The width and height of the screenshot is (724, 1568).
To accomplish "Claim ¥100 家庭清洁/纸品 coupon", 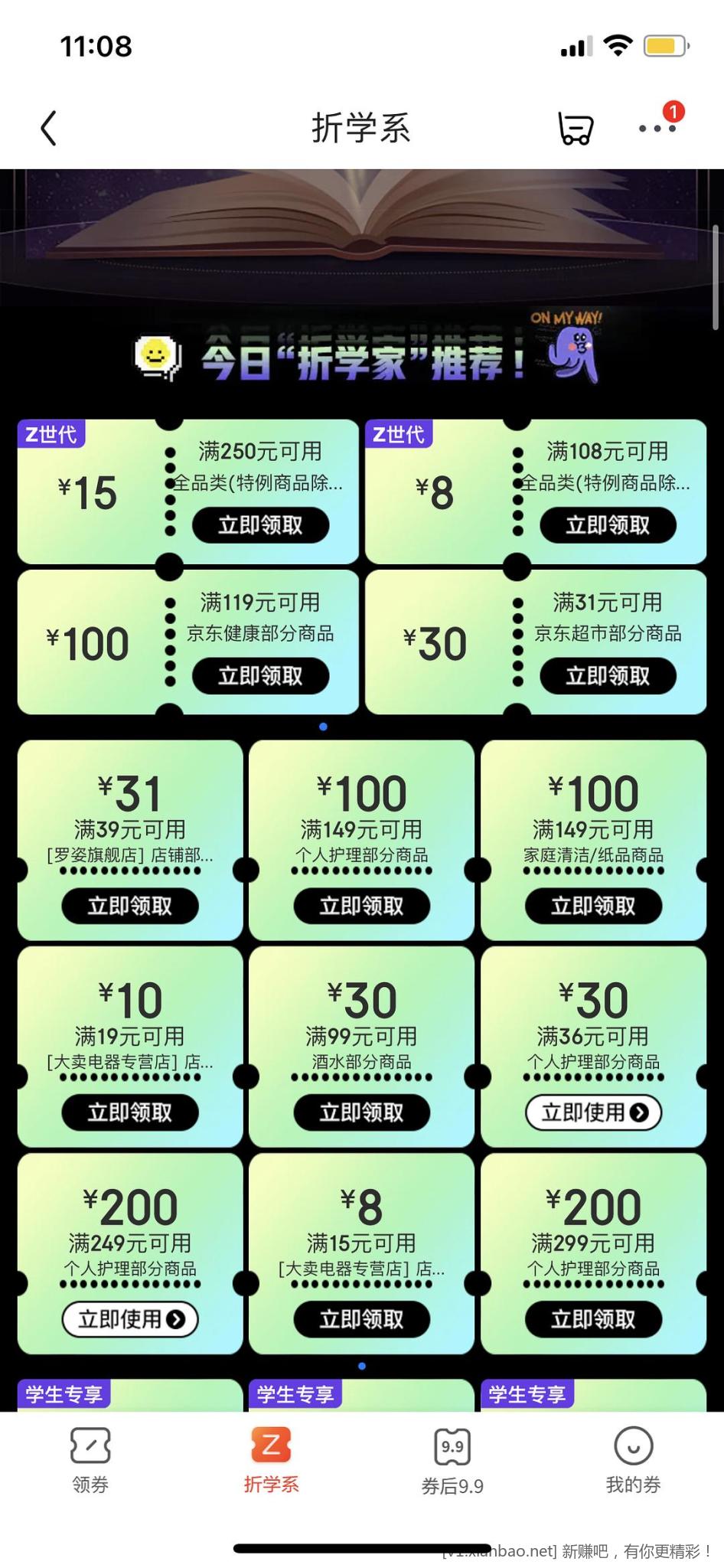I will click(x=593, y=906).
